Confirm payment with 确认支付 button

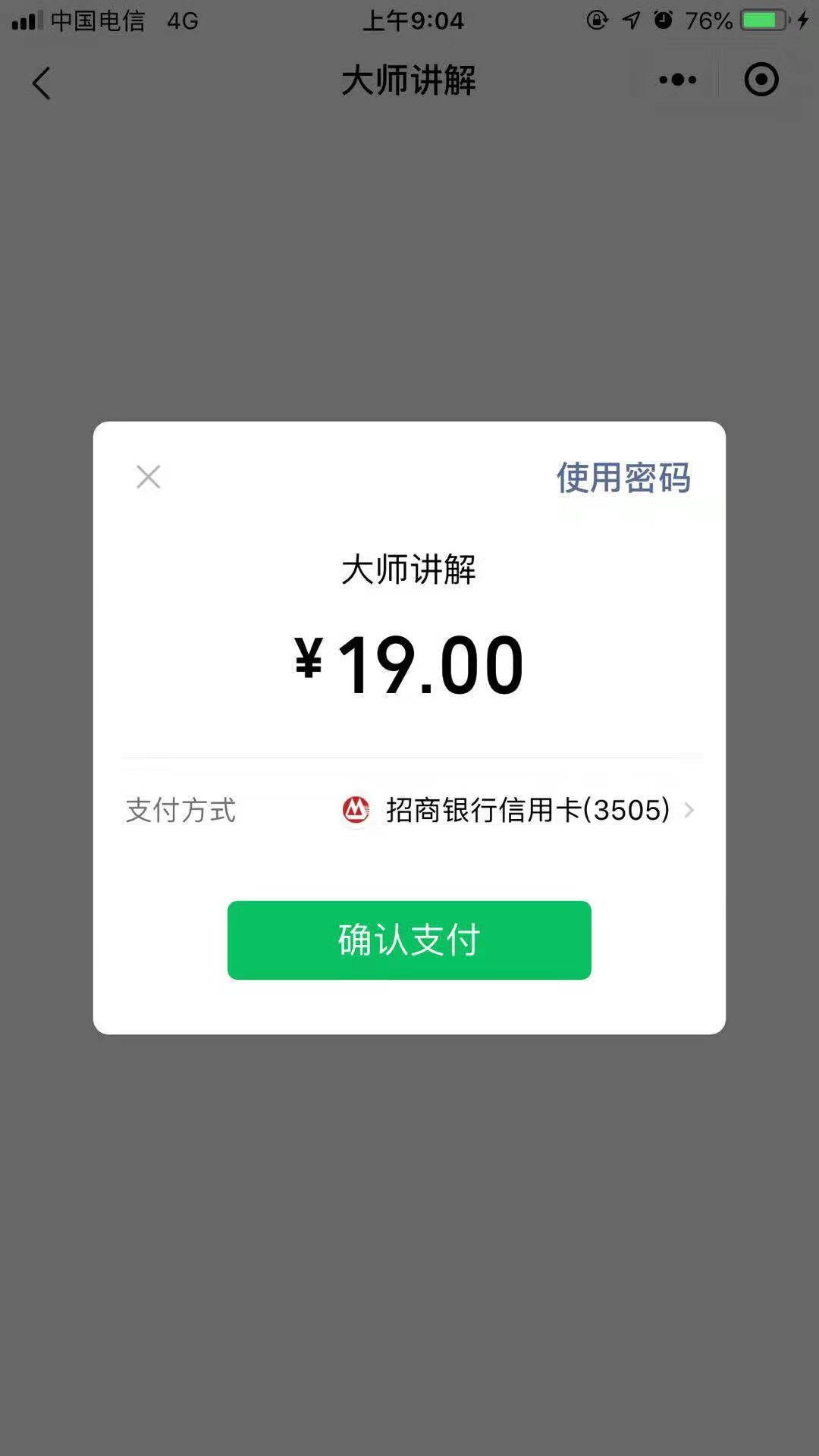coord(409,940)
